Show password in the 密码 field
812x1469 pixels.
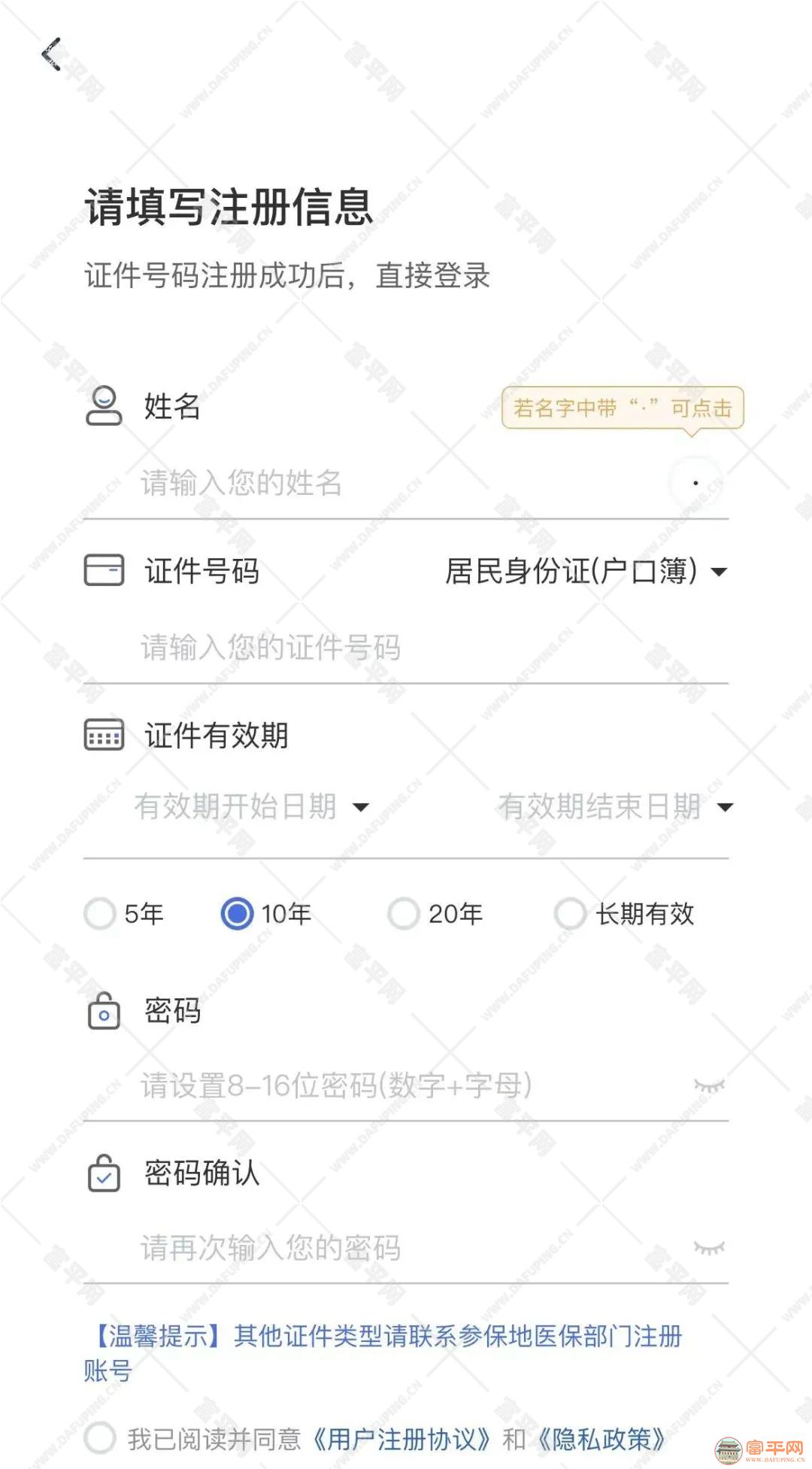pos(708,1085)
